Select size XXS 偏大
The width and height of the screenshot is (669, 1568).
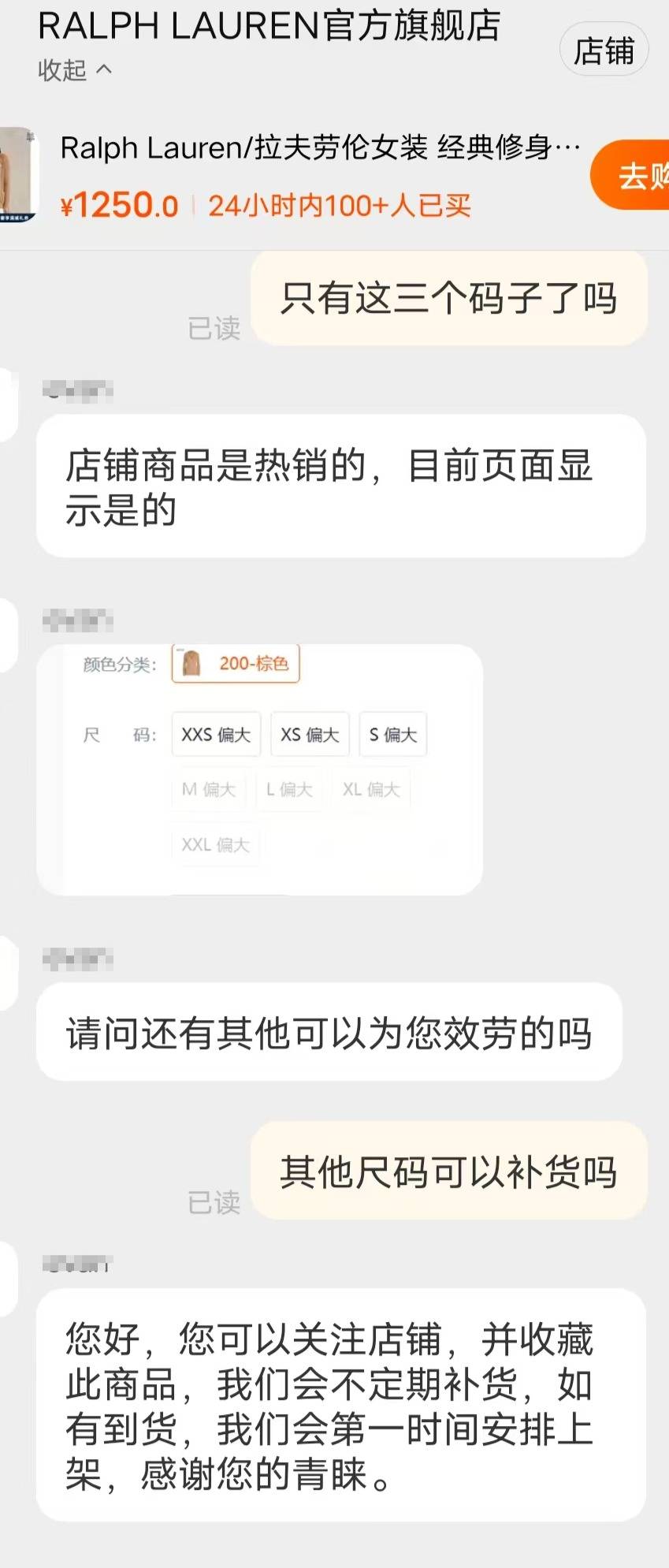(215, 734)
